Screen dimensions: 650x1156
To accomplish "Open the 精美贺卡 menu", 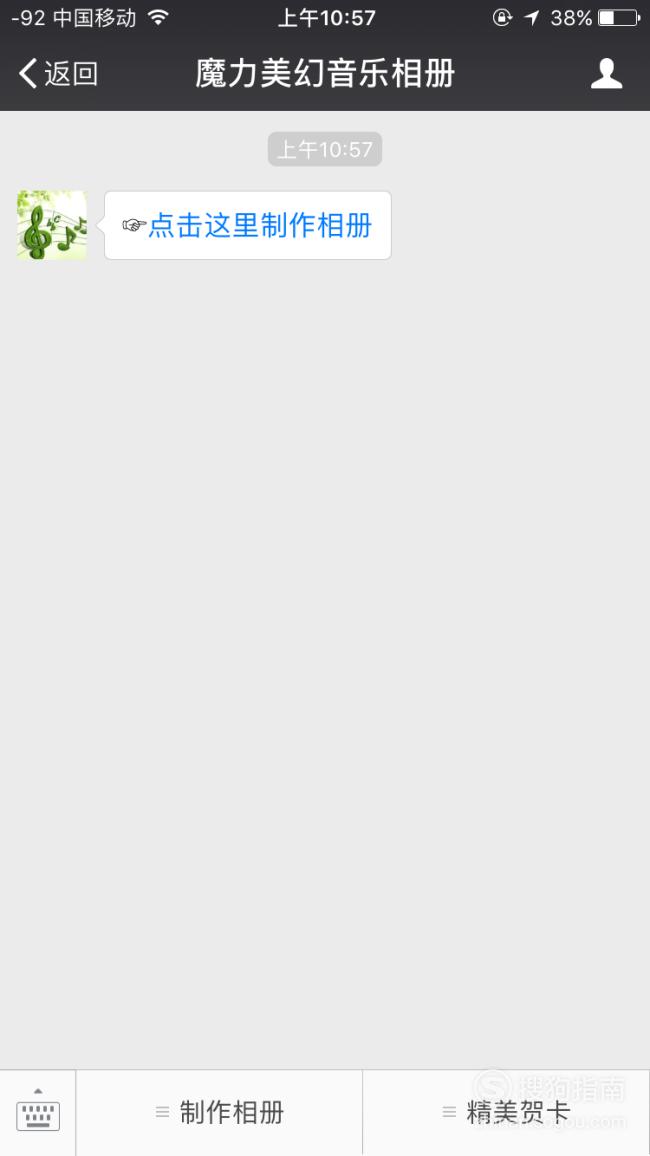I will click(506, 1112).
